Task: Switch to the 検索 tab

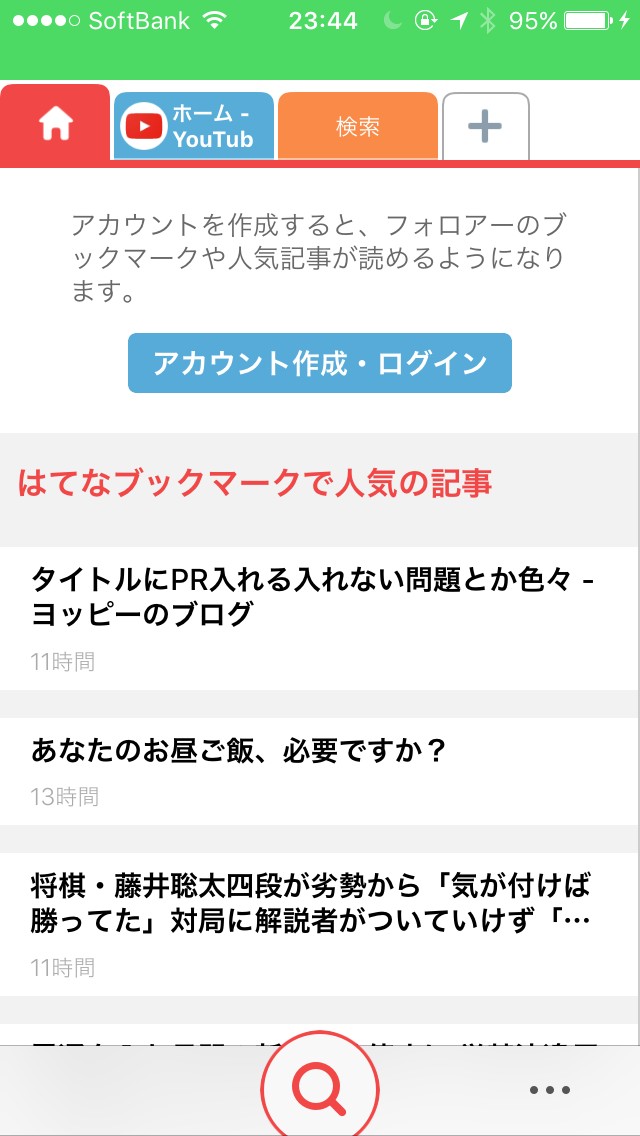Action: click(357, 126)
